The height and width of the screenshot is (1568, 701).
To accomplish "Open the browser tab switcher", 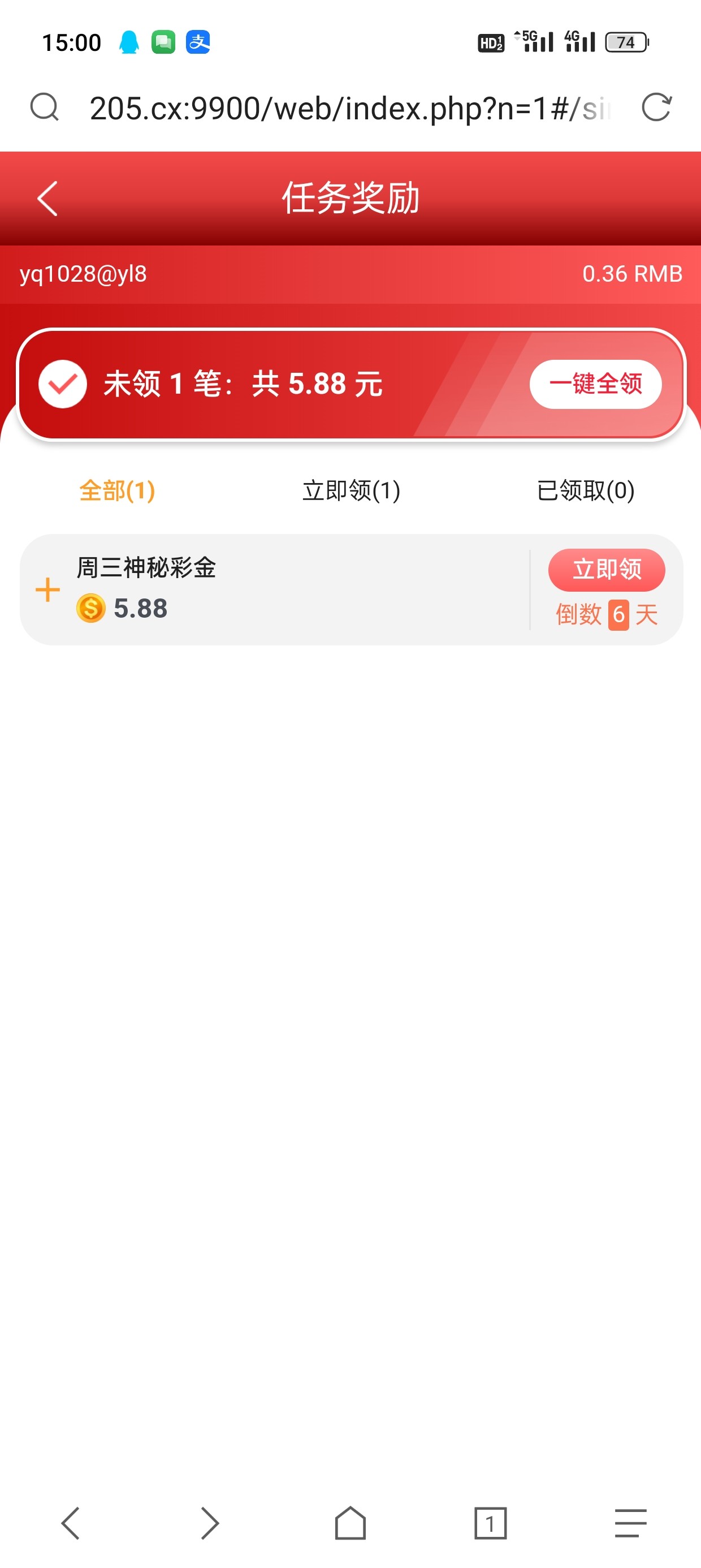I will (490, 1523).
